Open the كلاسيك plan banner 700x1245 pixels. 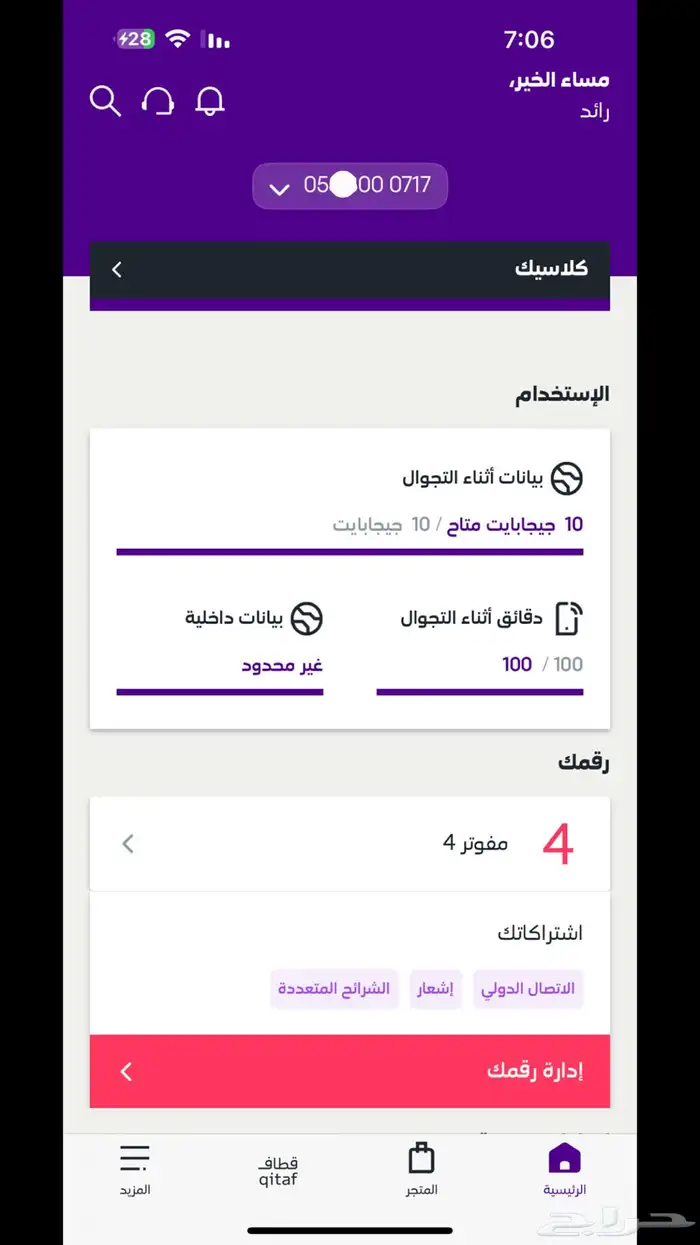click(350, 269)
